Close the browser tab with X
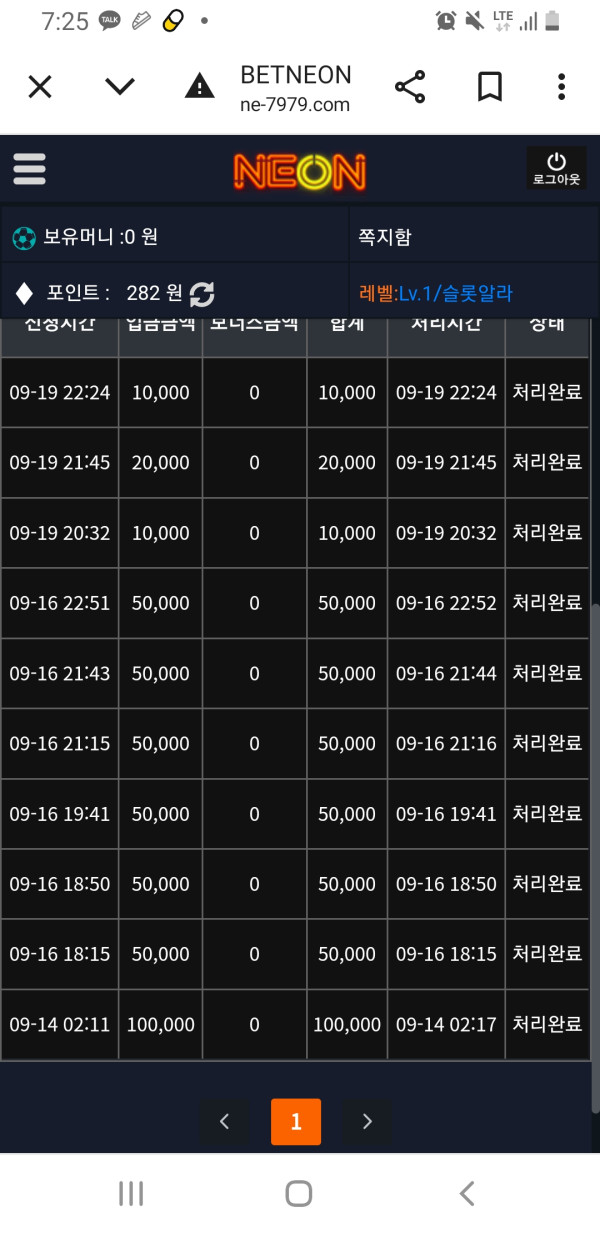This screenshot has height=1233, width=600. point(40,88)
